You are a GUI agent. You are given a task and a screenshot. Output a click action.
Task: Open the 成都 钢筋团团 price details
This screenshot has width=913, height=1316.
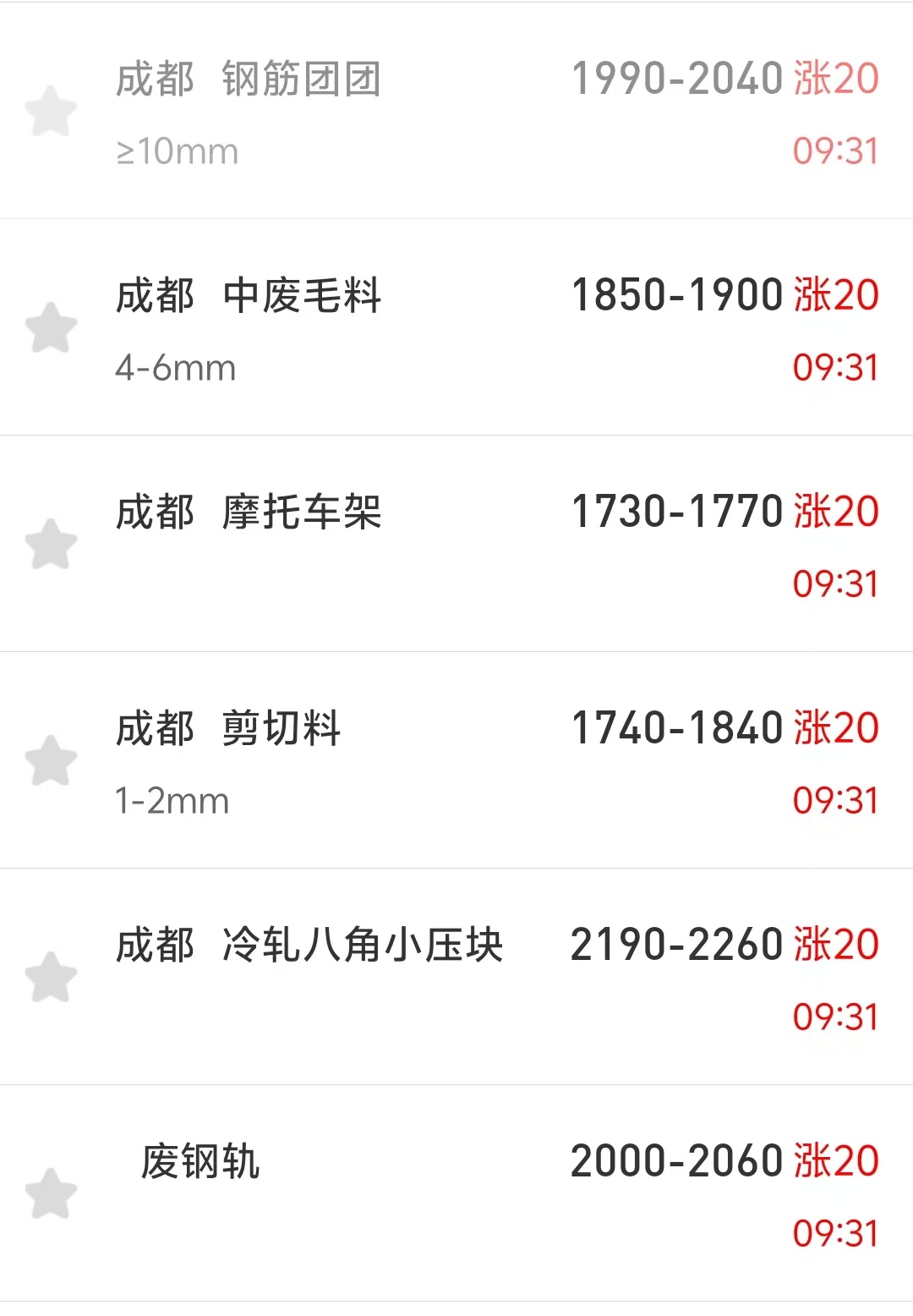point(473,112)
